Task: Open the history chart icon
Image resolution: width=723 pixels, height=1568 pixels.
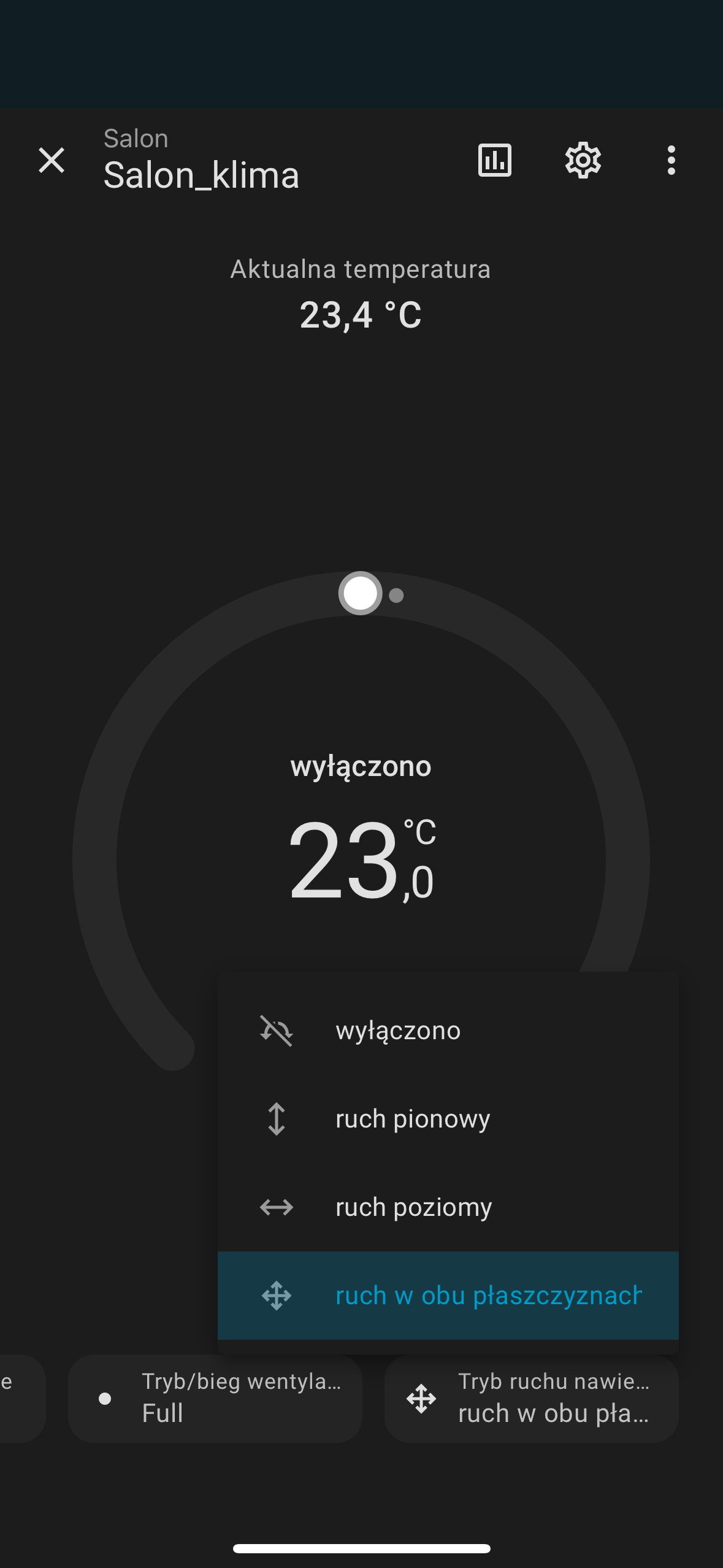Action: coord(495,160)
